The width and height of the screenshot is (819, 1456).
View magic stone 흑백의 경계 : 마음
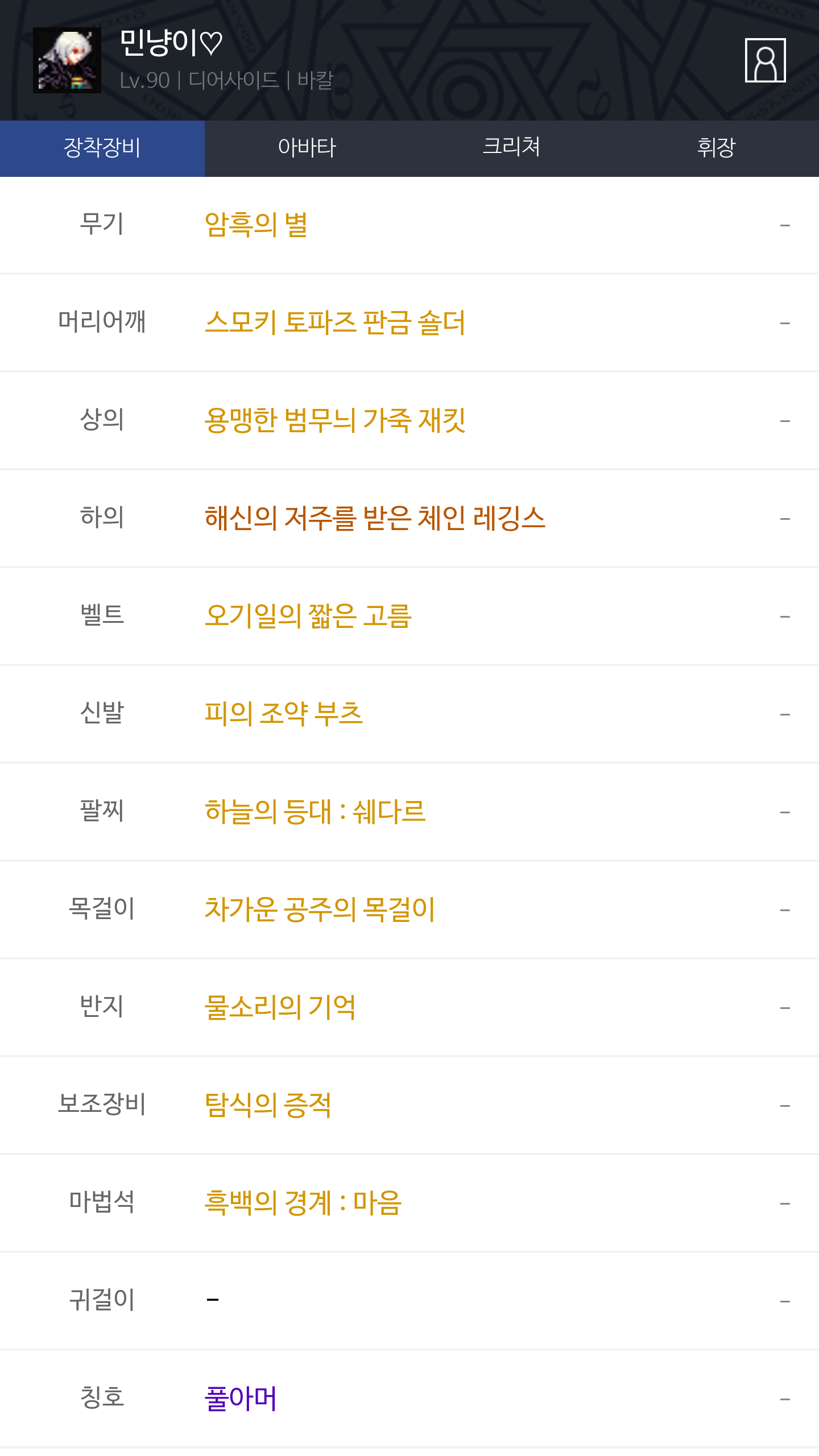point(303,1203)
